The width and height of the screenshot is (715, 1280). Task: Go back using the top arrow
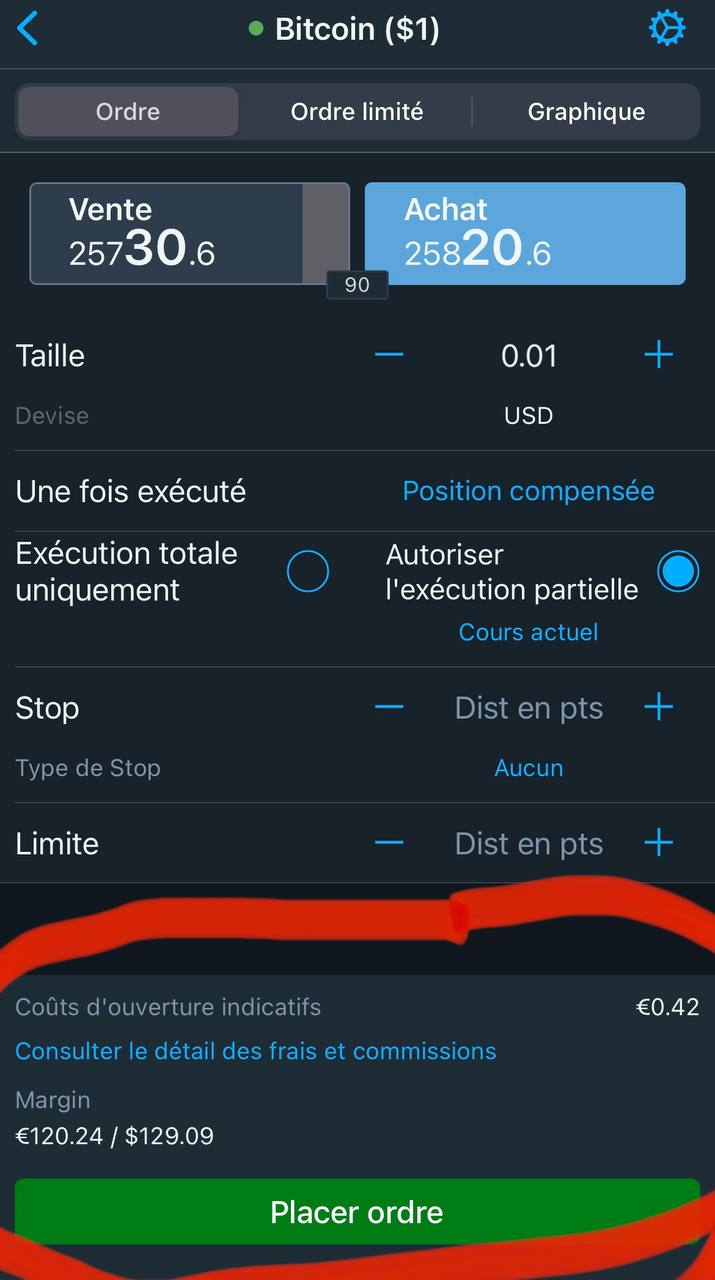click(x=28, y=29)
